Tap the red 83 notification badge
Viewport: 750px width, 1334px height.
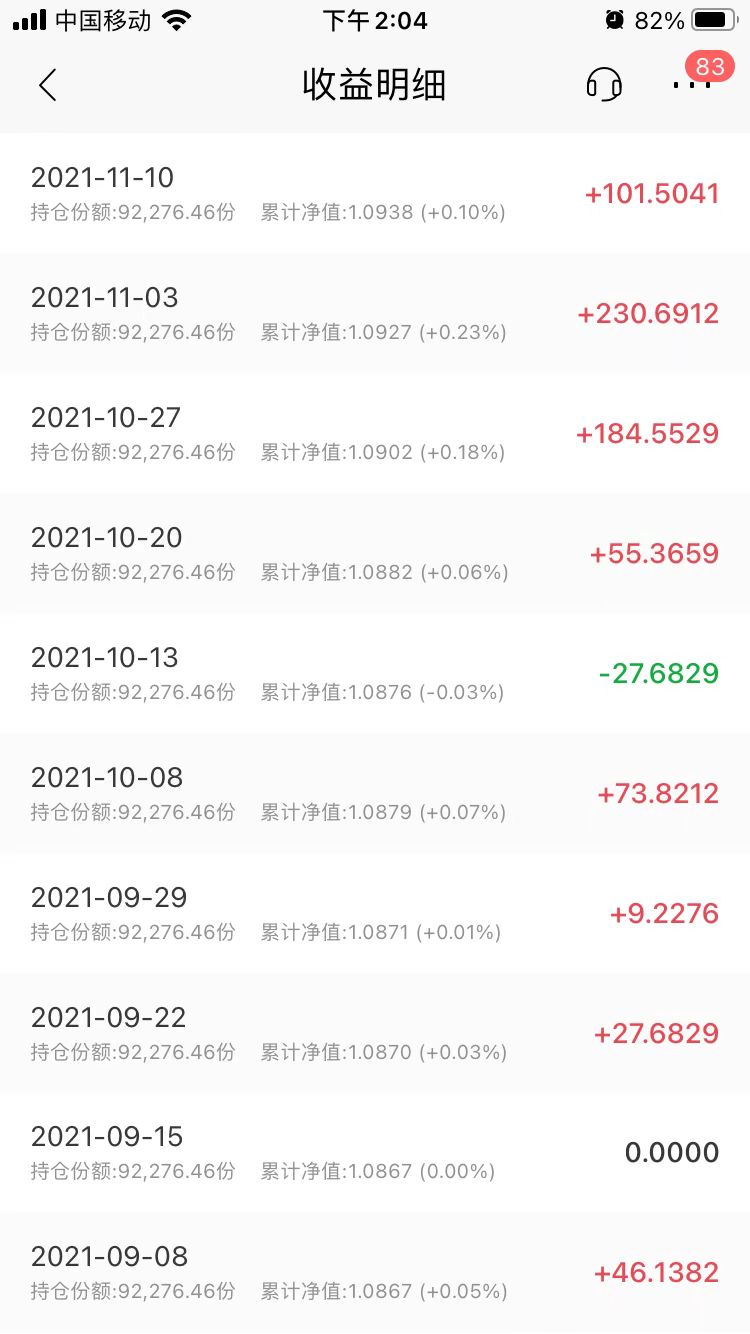point(711,67)
